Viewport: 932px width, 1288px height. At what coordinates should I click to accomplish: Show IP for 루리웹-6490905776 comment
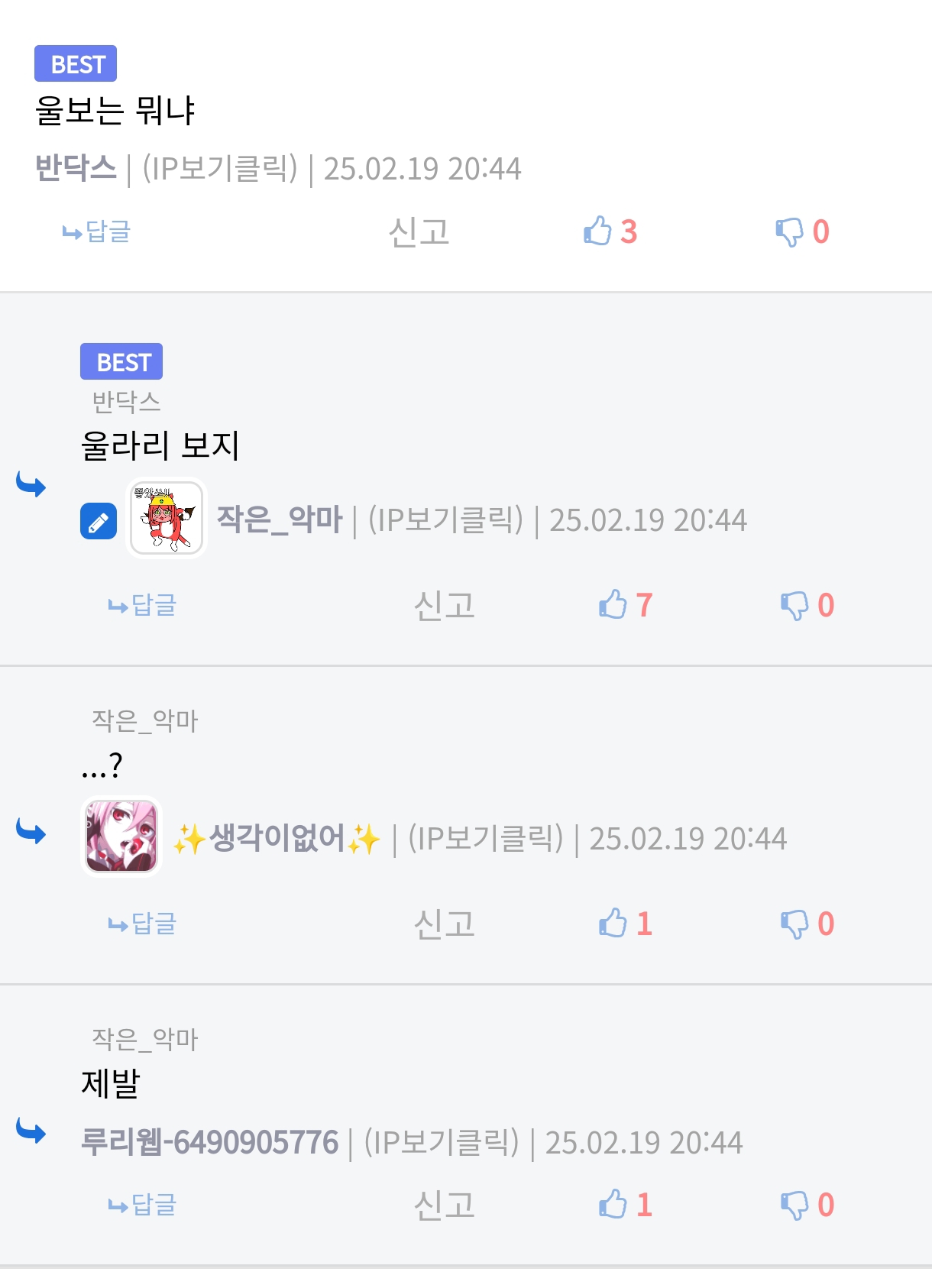(x=442, y=1143)
